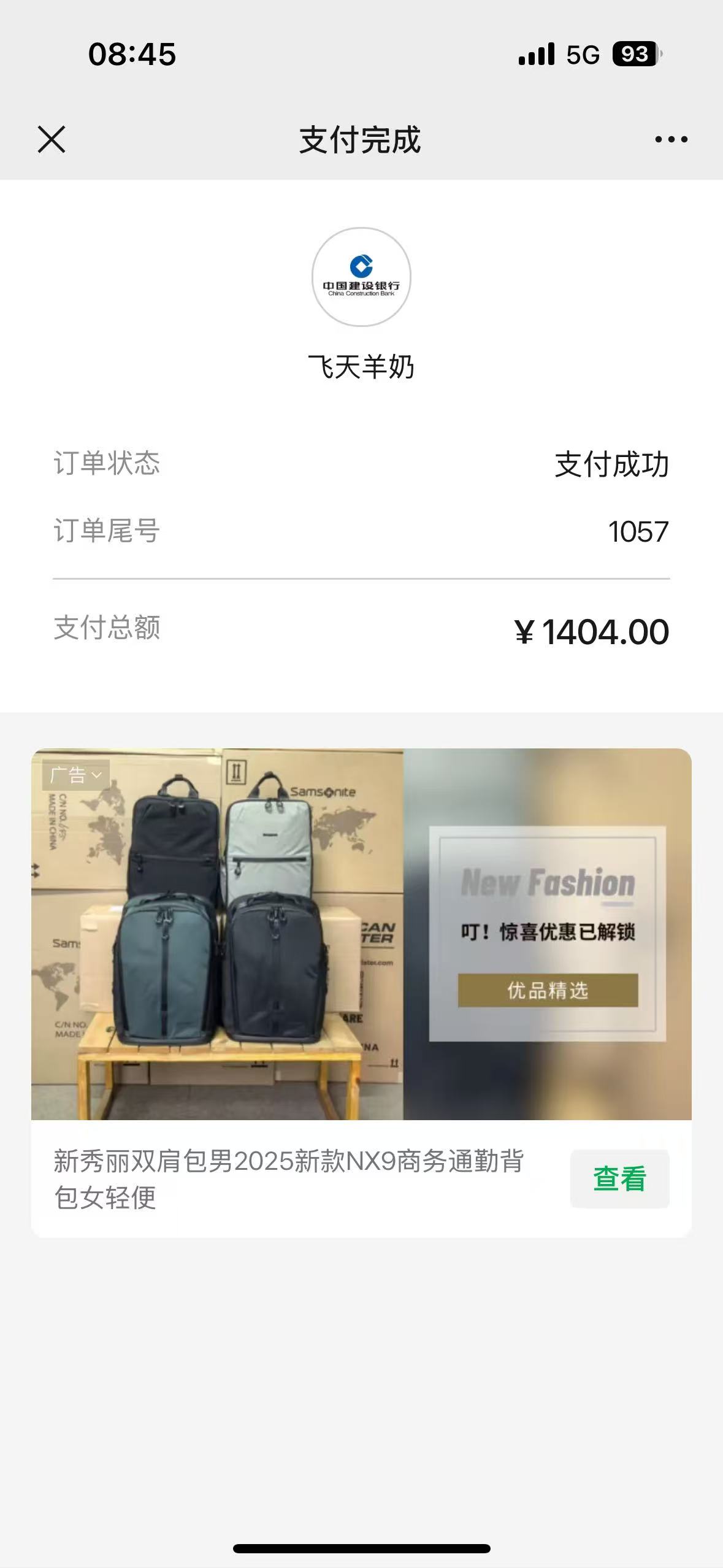Open the Samsonite backpack ad image

click(361, 934)
